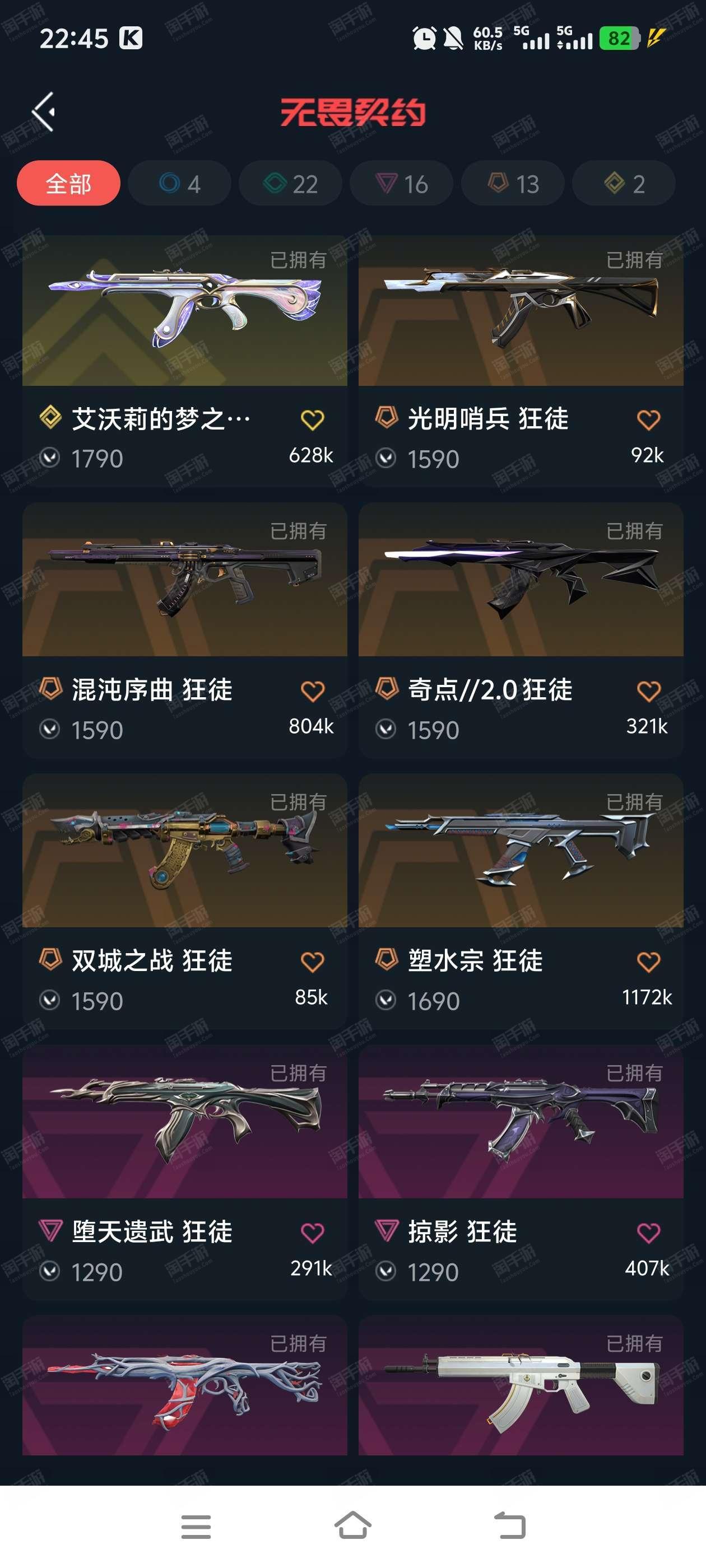Select the 全部 filter chip
This screenshot has height=1568, width=706.
[68, 183]
